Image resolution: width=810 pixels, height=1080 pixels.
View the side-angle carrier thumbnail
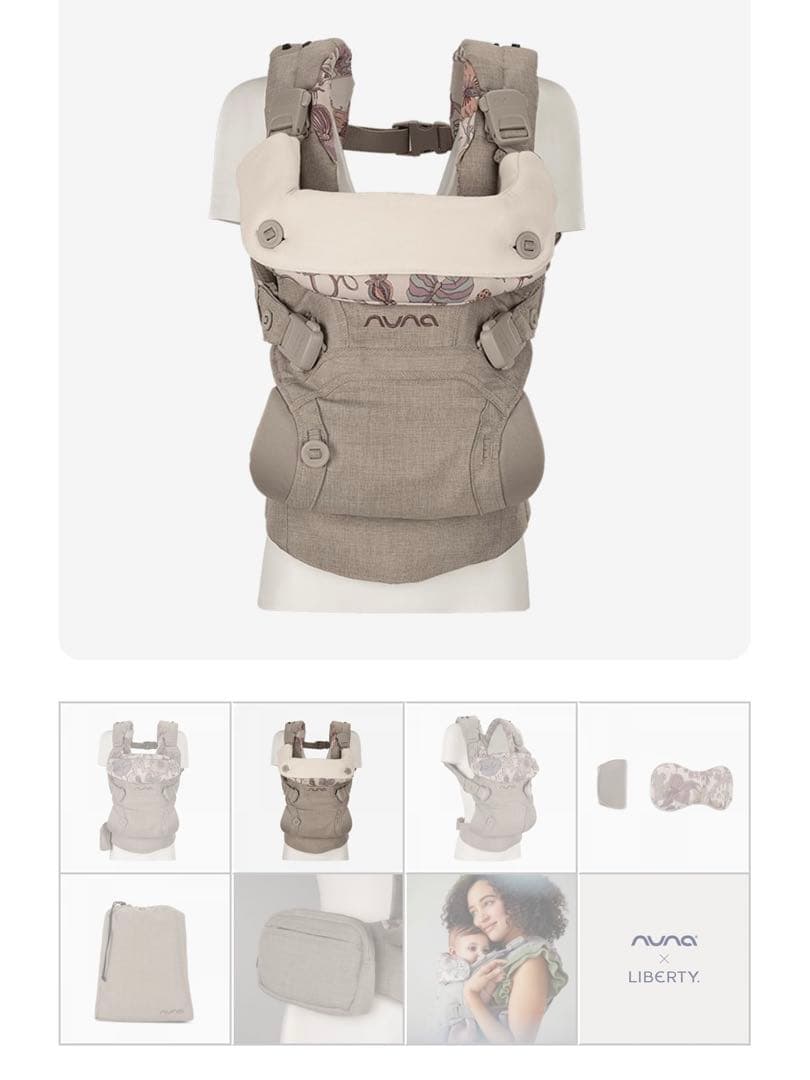pyautogui.click(x=491, y=787)
